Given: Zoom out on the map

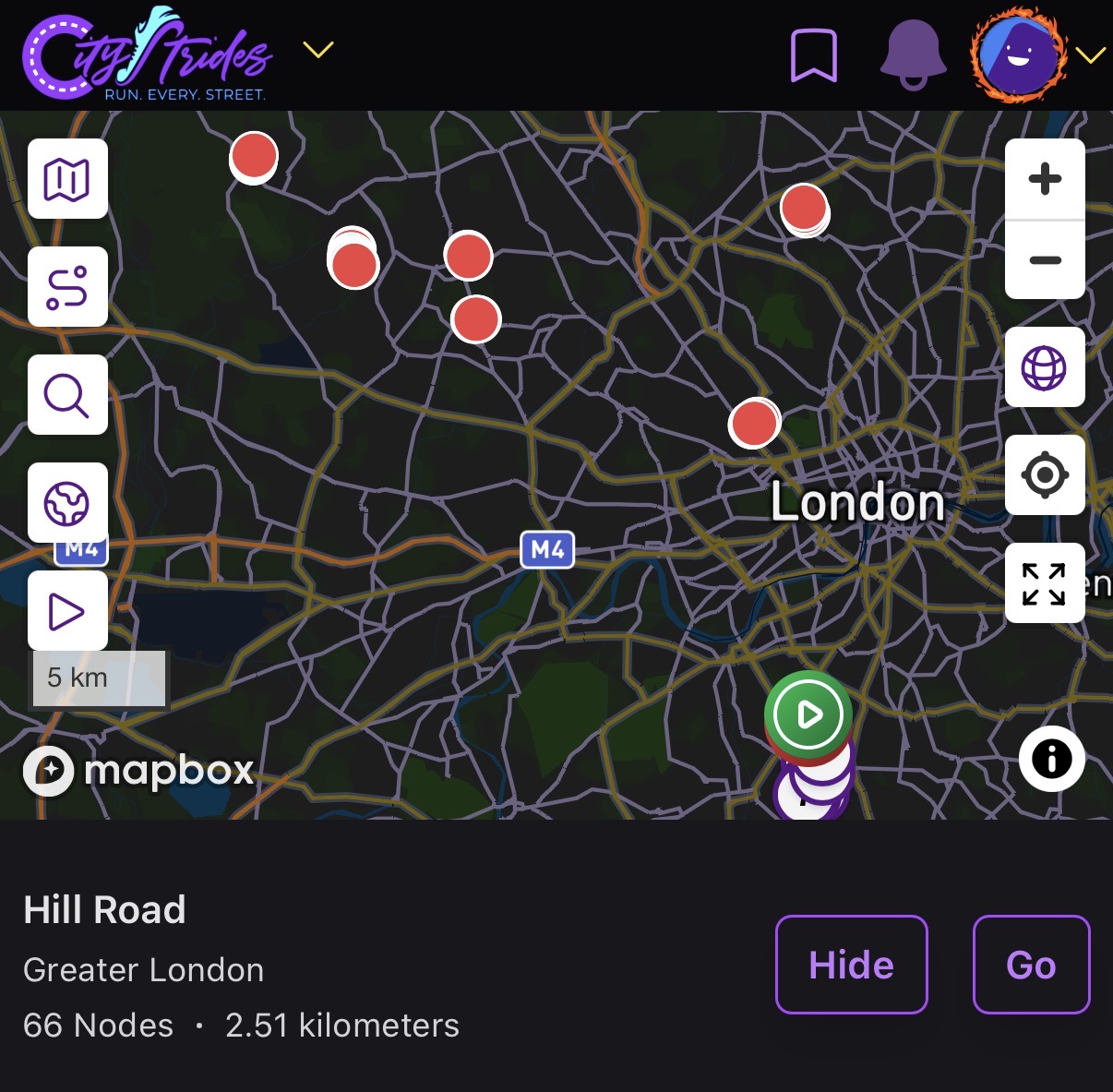Looking at the screenshot, I should (1045, 260).
